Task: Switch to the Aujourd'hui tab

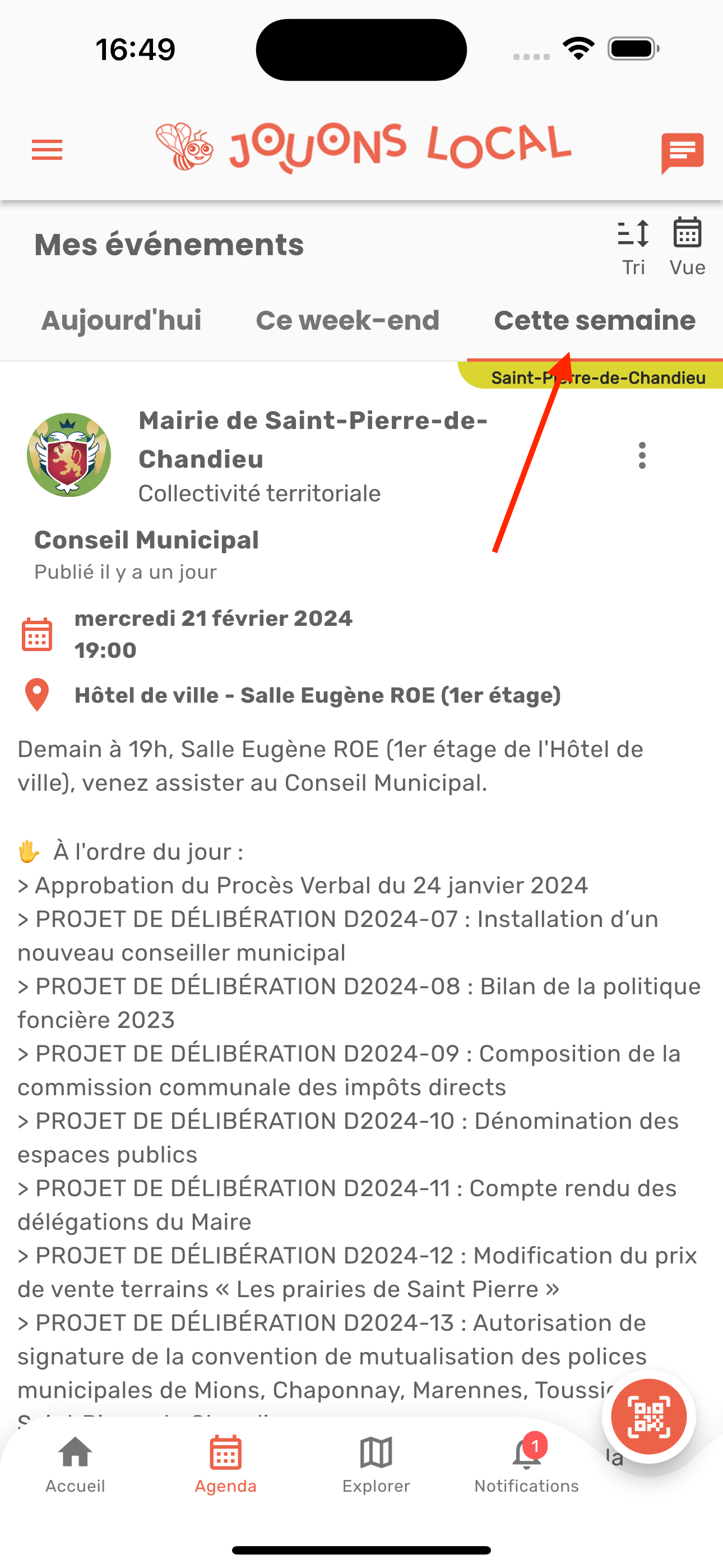Action: [x=122, y=321]
